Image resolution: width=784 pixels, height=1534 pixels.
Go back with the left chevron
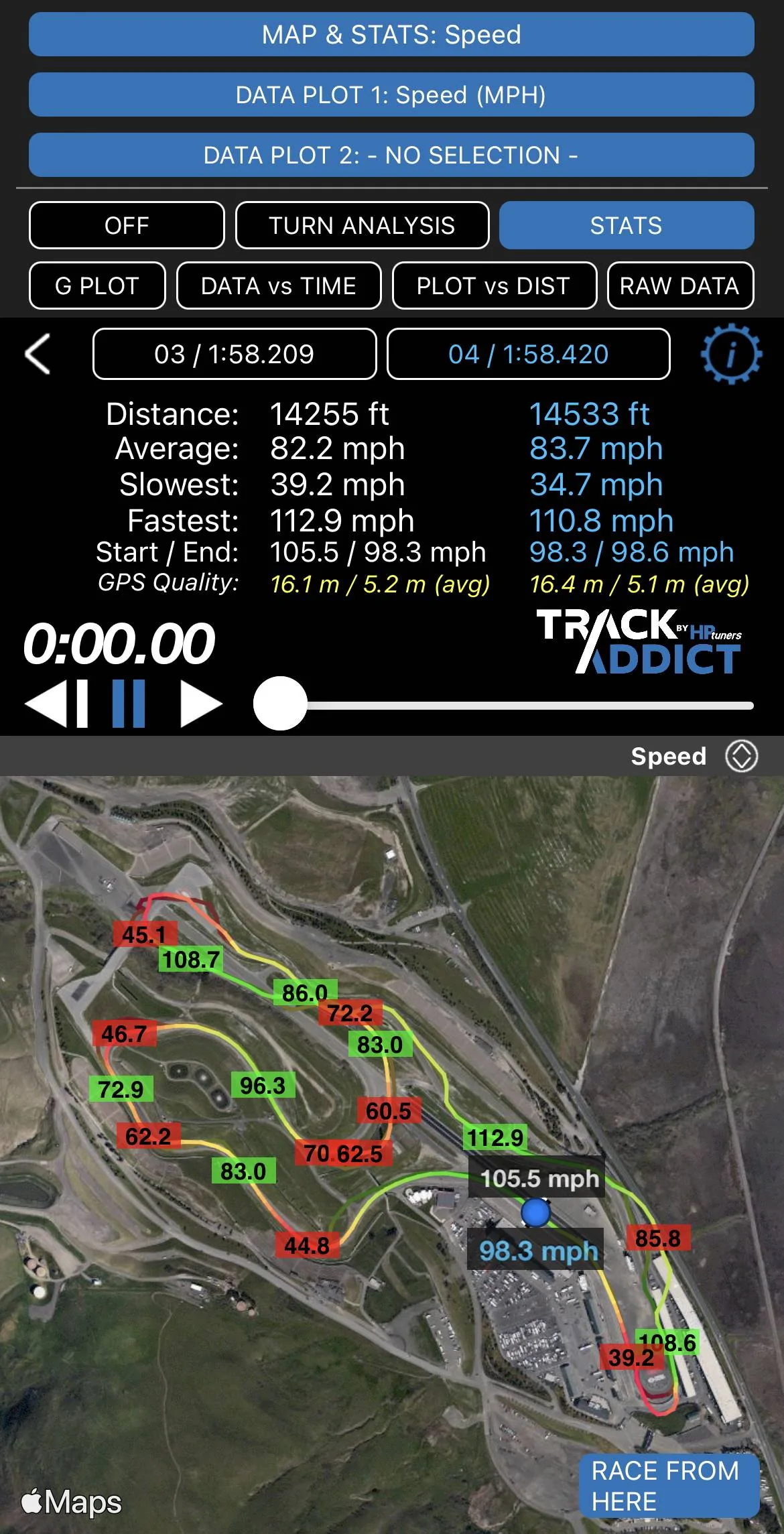(x=38, y=354)
